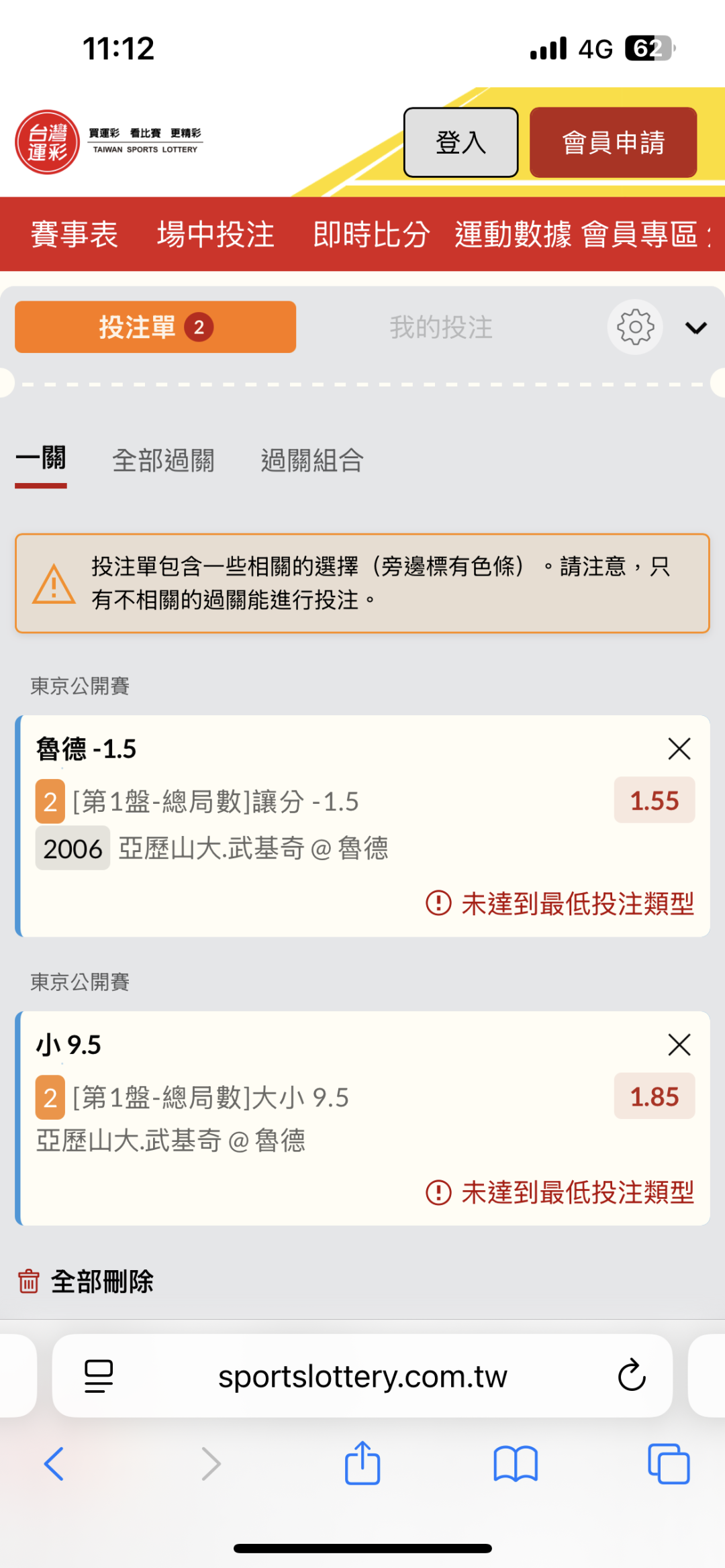Go to 賽事表 in the navigation bar
The height and width of the screenshot is (1568, 725).
click(75, 234)
